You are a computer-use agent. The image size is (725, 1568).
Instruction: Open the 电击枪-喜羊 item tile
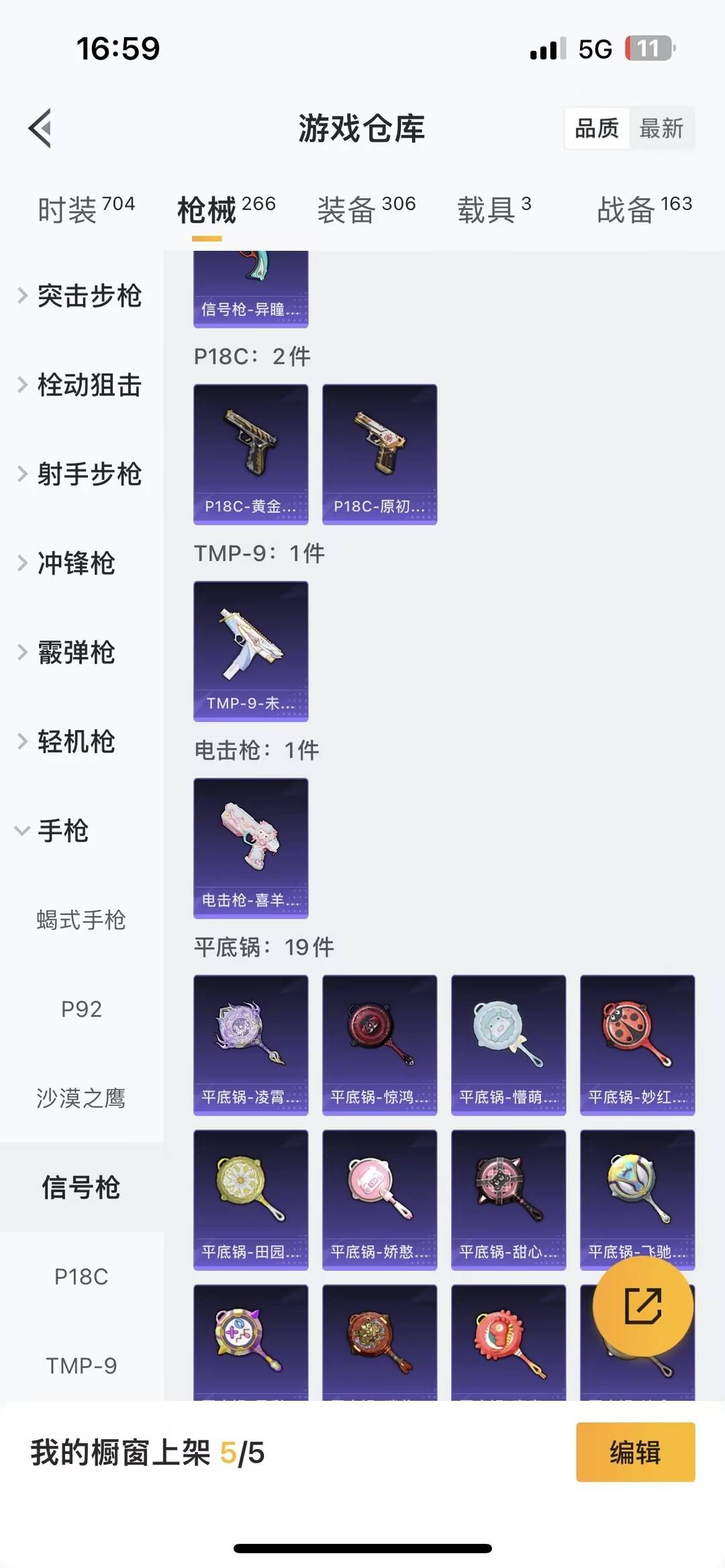point(250,847)
